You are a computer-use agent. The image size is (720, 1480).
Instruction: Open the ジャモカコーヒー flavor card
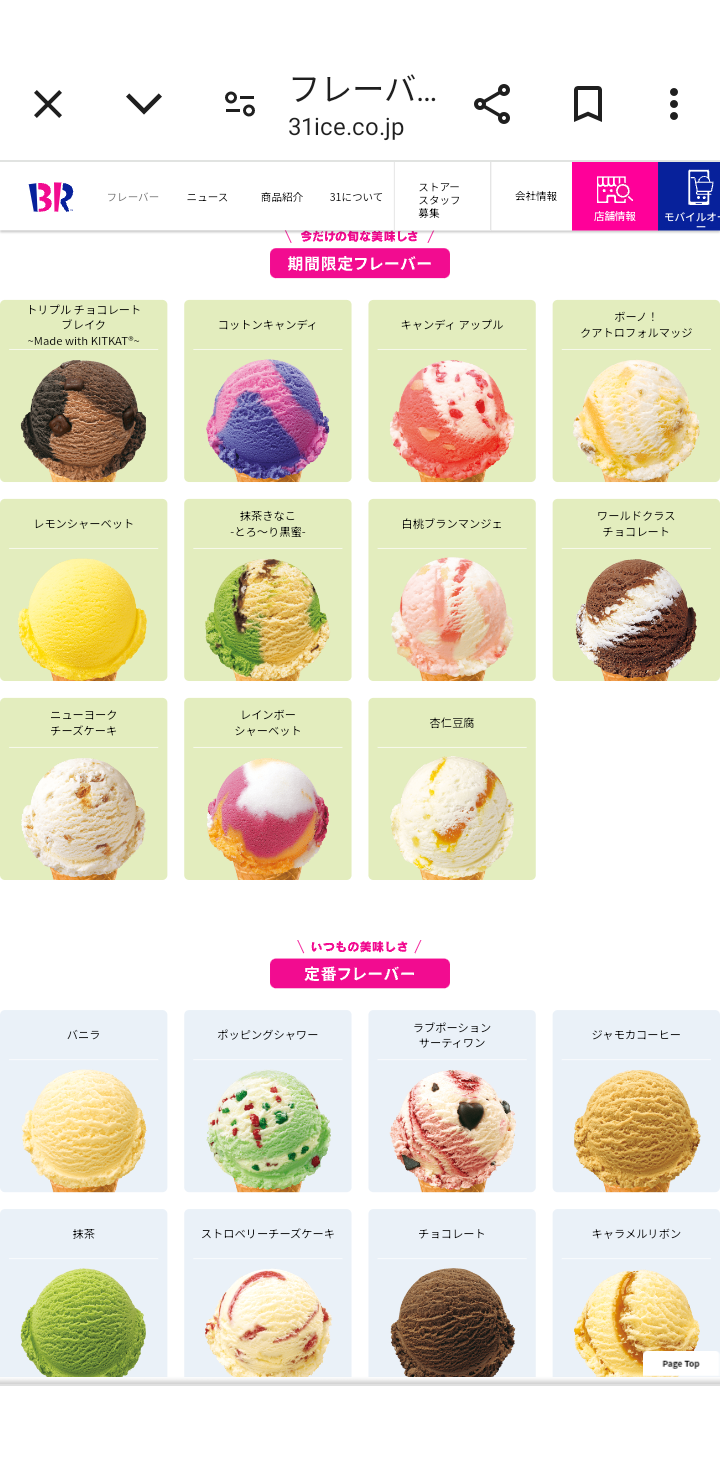(x=636, y=1101)
